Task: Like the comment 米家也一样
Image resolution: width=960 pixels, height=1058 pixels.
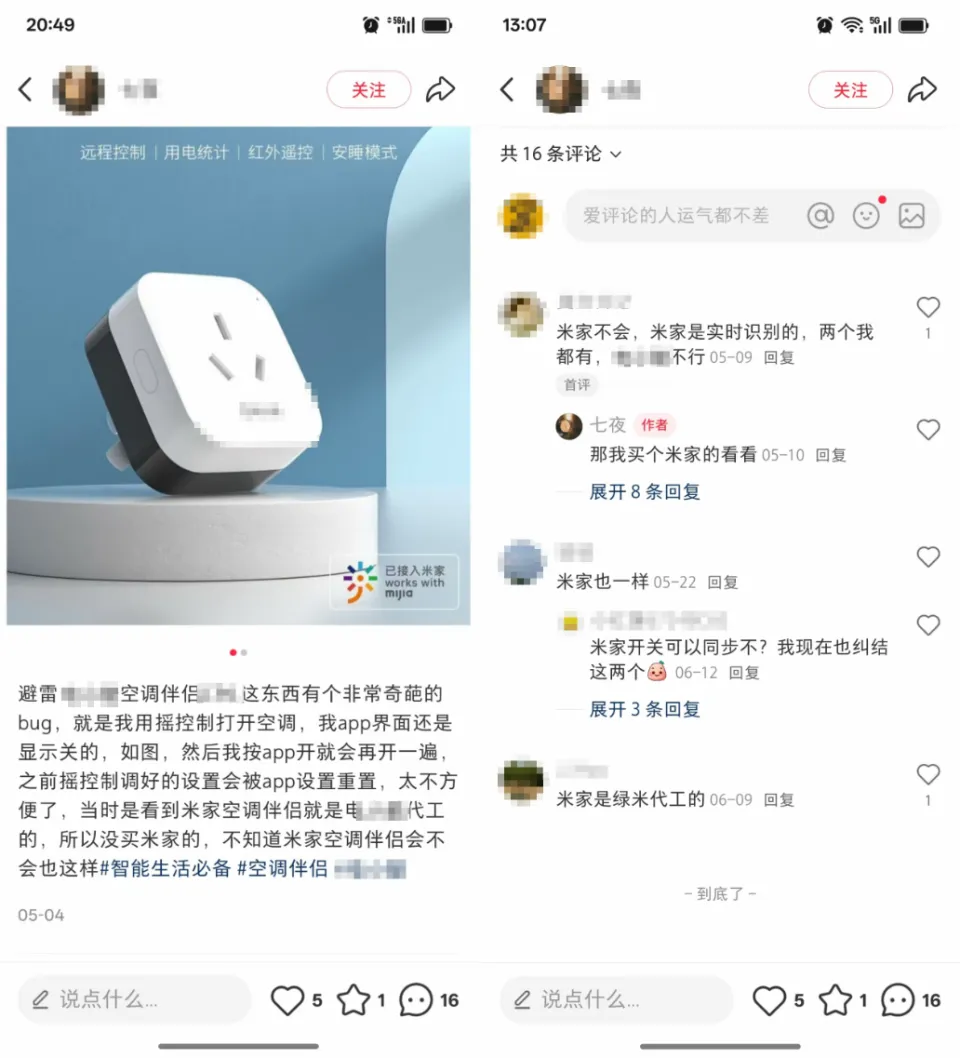Action: coord(928,557)
